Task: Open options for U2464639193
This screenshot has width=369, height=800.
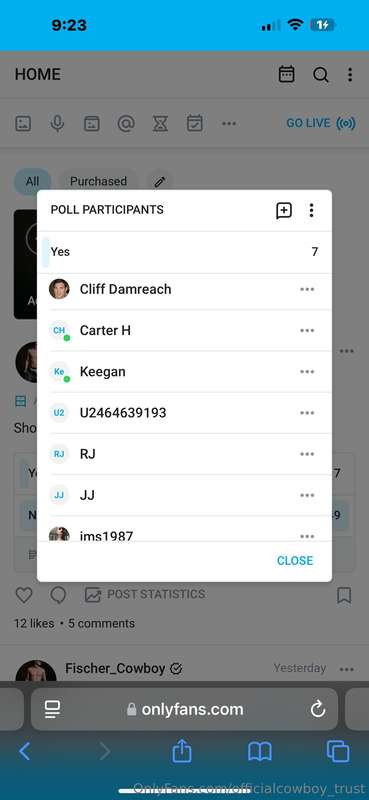Action: [x=307, y=413]
